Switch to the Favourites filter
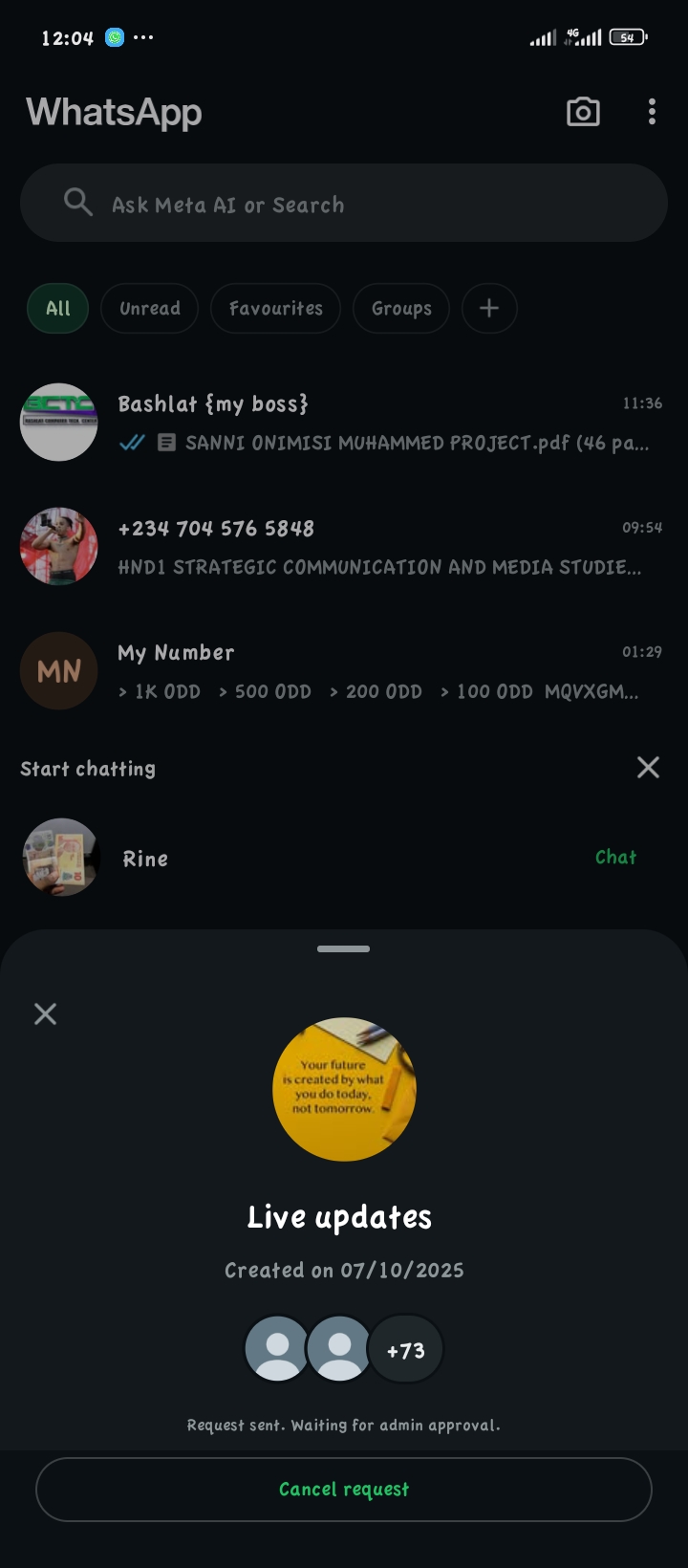 coord(275,308)
